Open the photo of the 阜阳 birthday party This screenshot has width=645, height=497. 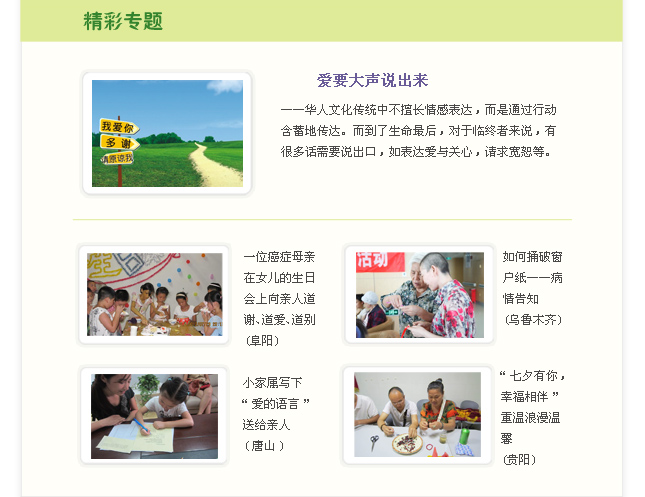154,294
